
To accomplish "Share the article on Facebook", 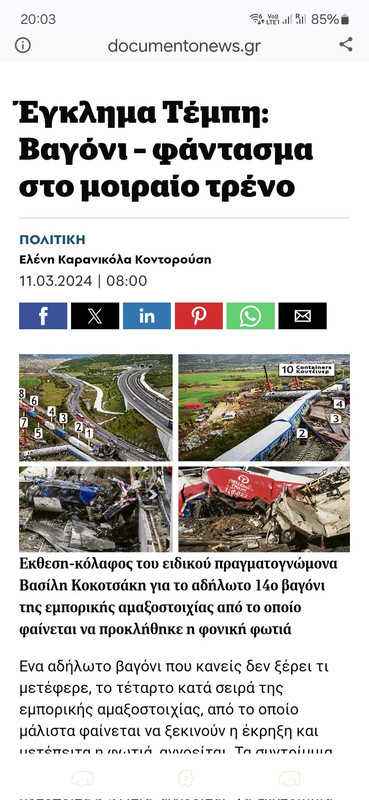I will (43, 316).
